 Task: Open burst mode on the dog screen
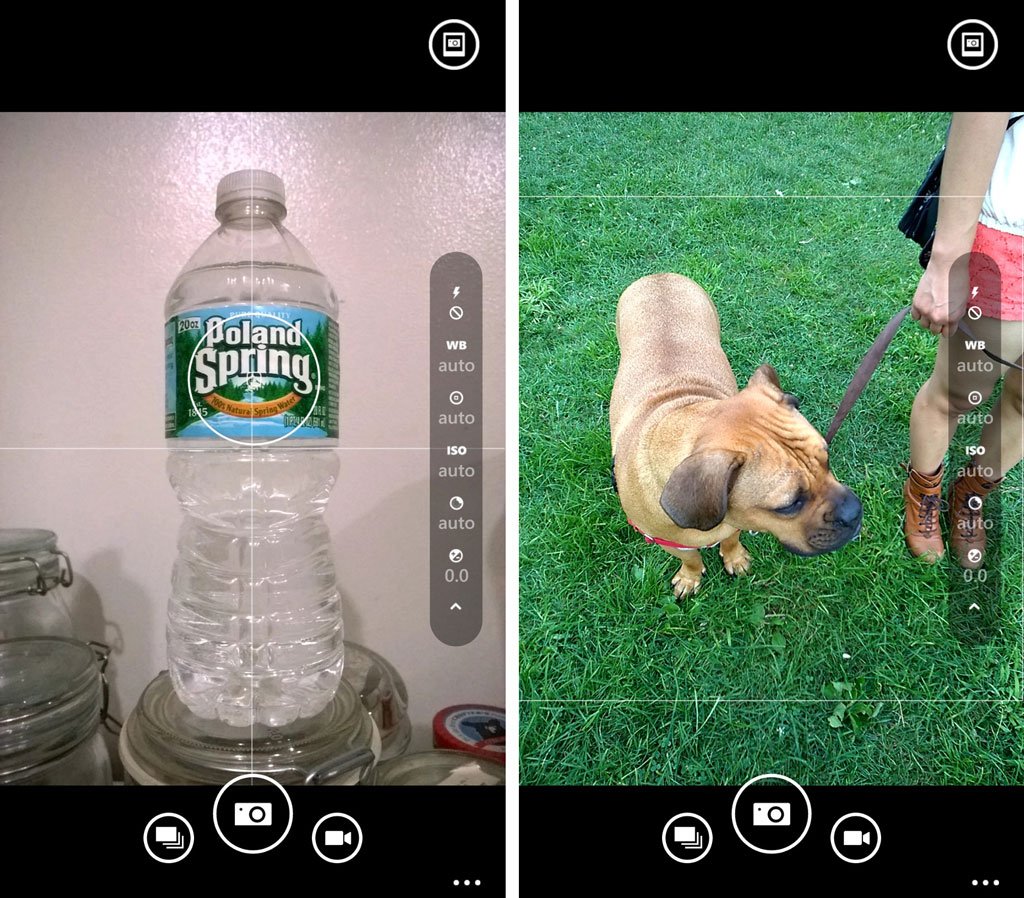pos(687,838)
